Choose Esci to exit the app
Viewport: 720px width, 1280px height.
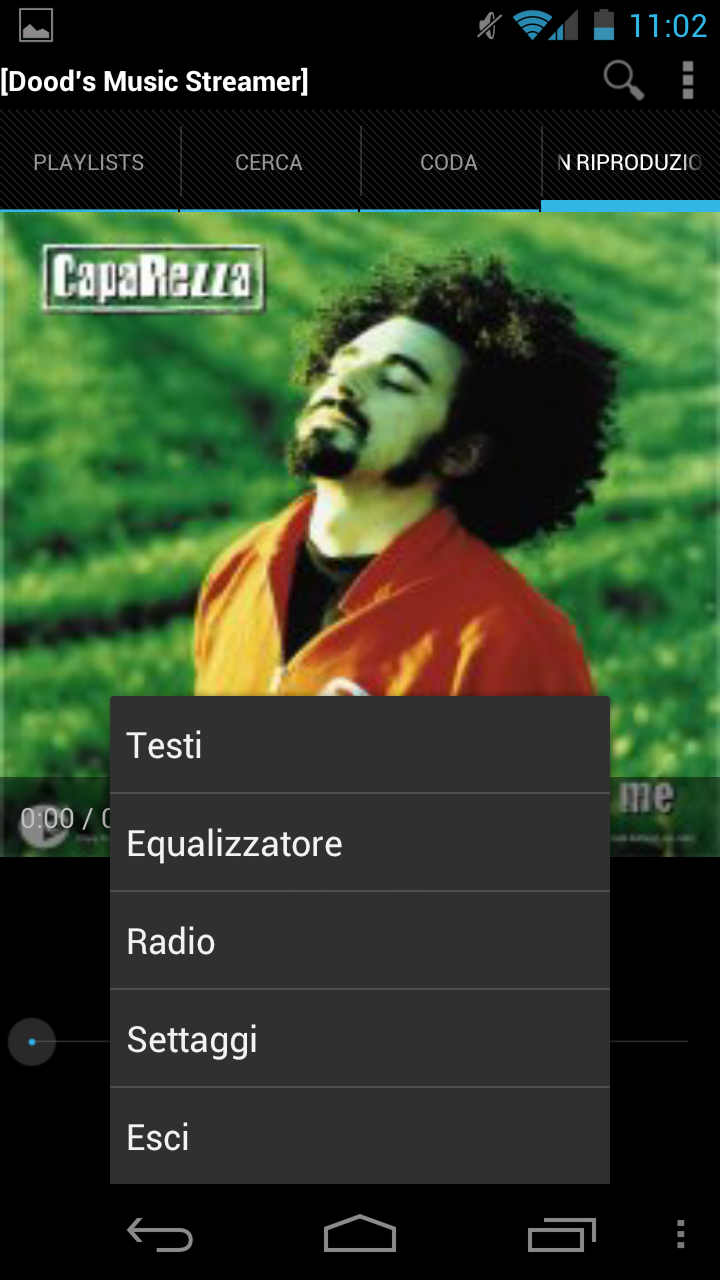click(360, 1137)
